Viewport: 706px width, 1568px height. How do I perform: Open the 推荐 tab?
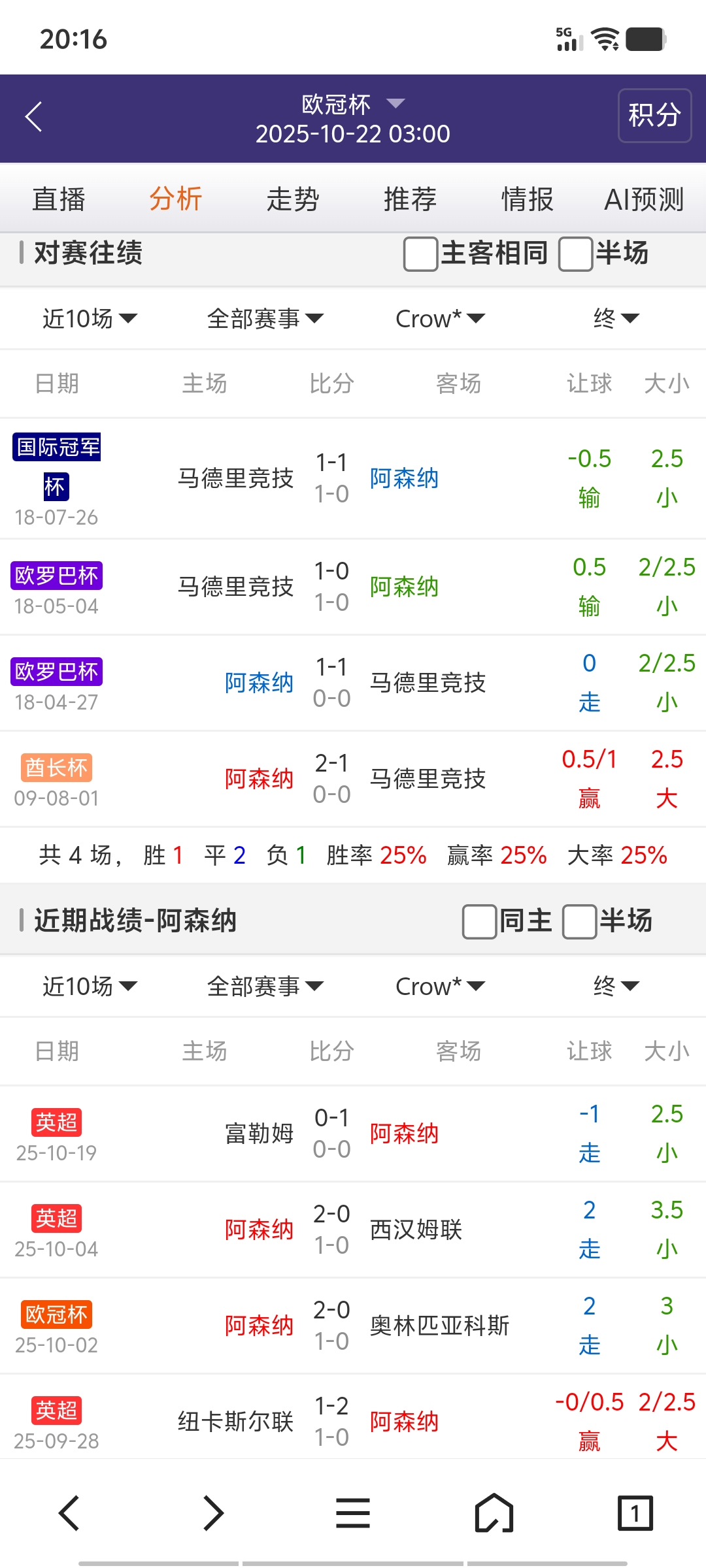[410, 199]
